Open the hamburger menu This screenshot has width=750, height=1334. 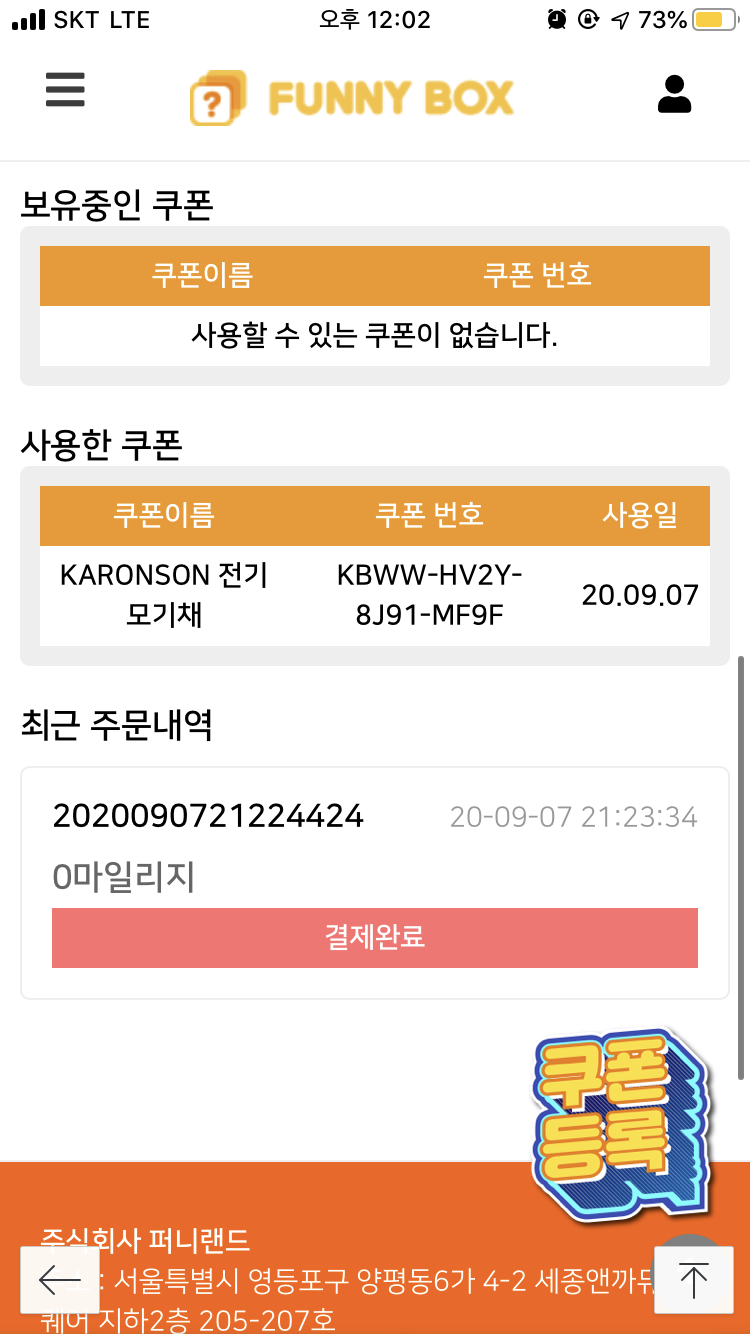point(65,92)
